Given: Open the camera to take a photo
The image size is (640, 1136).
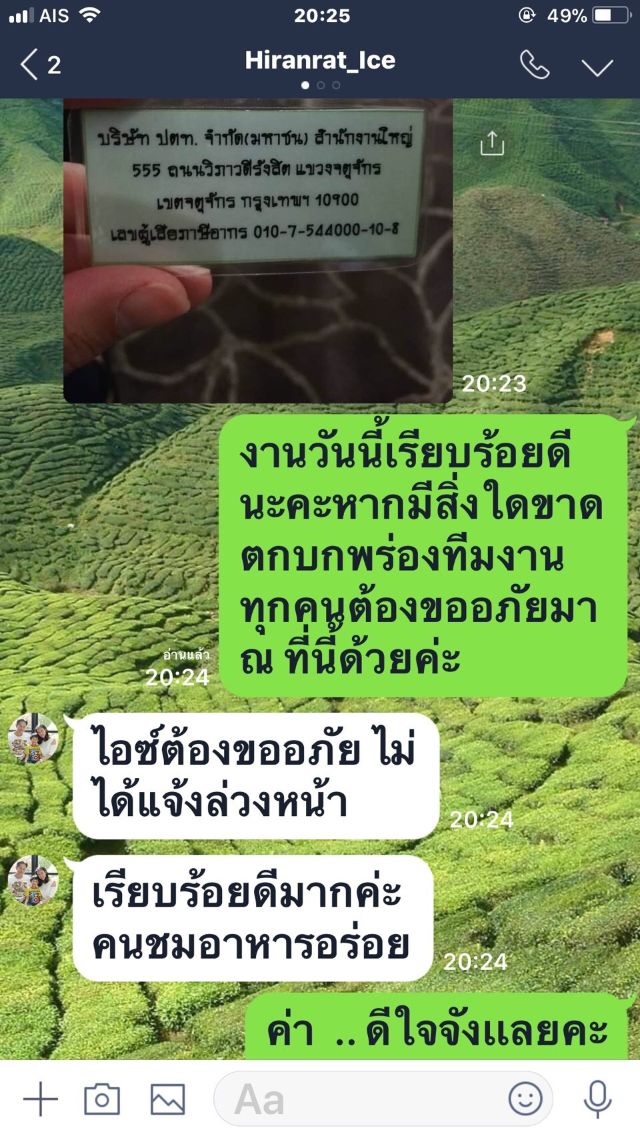Looking at the screenshot, I should tap(102, 1099).
